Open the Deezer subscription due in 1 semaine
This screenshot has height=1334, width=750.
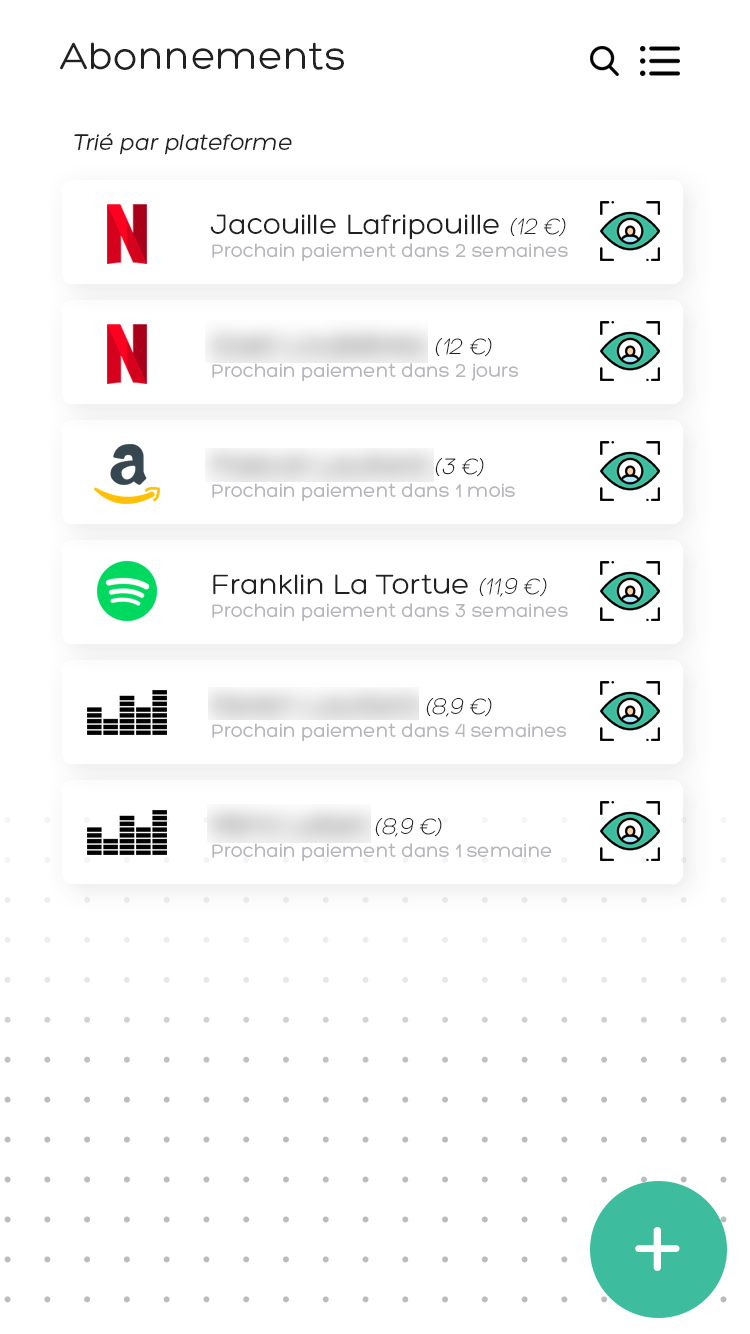point(372,832)
